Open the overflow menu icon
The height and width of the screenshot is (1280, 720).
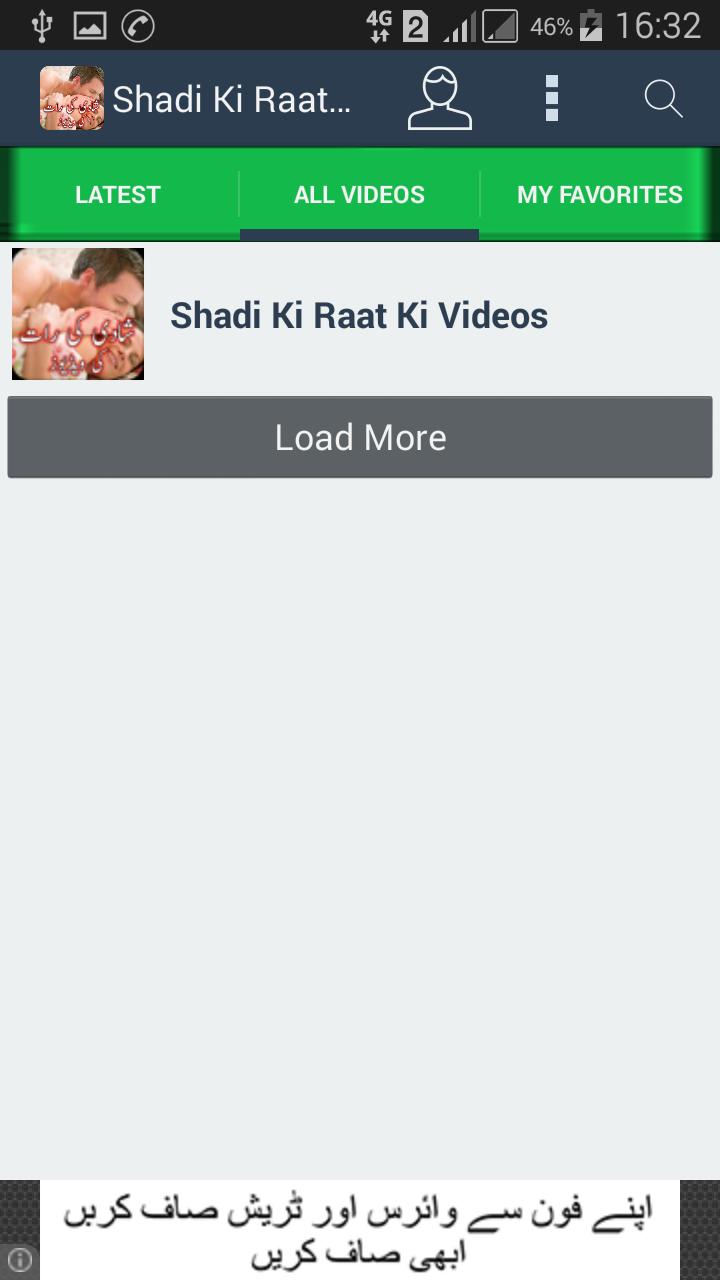point(550,98)
